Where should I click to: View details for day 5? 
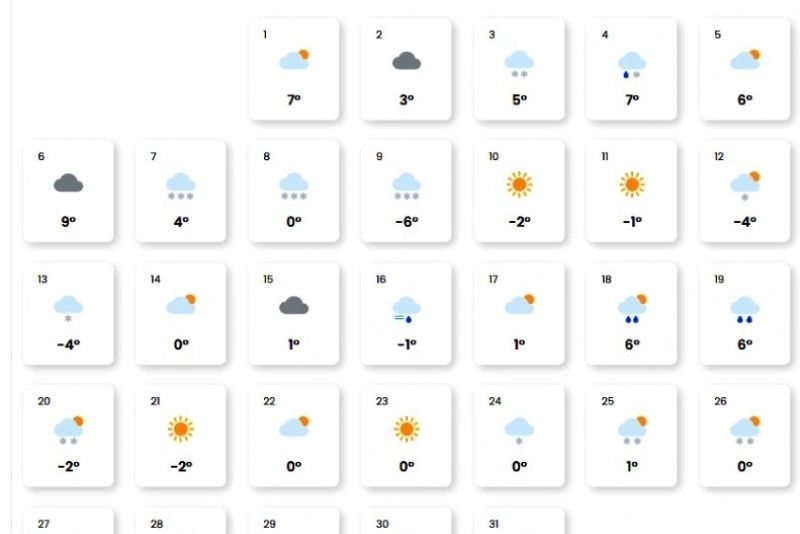pos(745,69)
